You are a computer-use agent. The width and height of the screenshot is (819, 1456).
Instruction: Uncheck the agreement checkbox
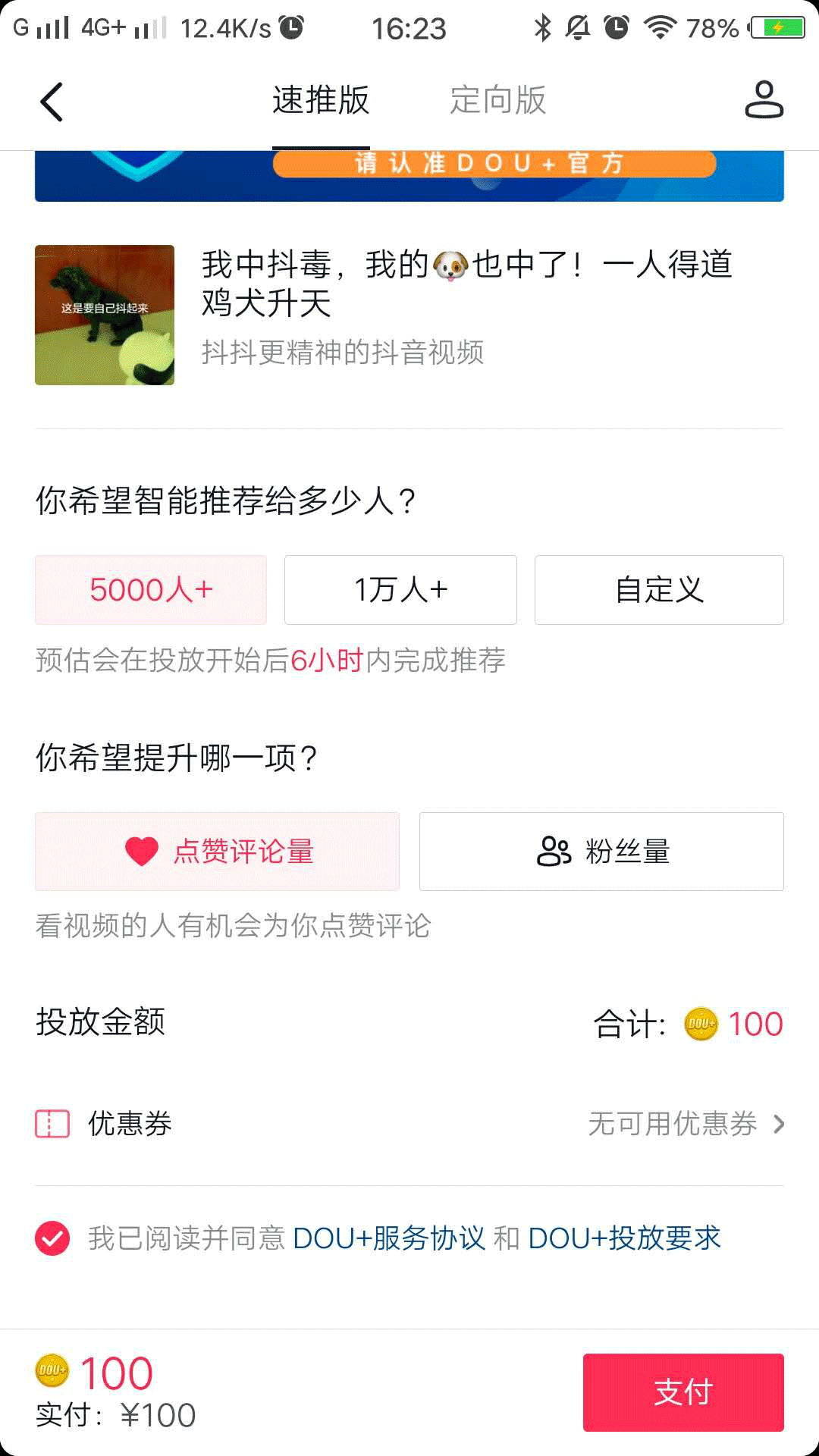pyautogui.click(x=52, y=1239)
